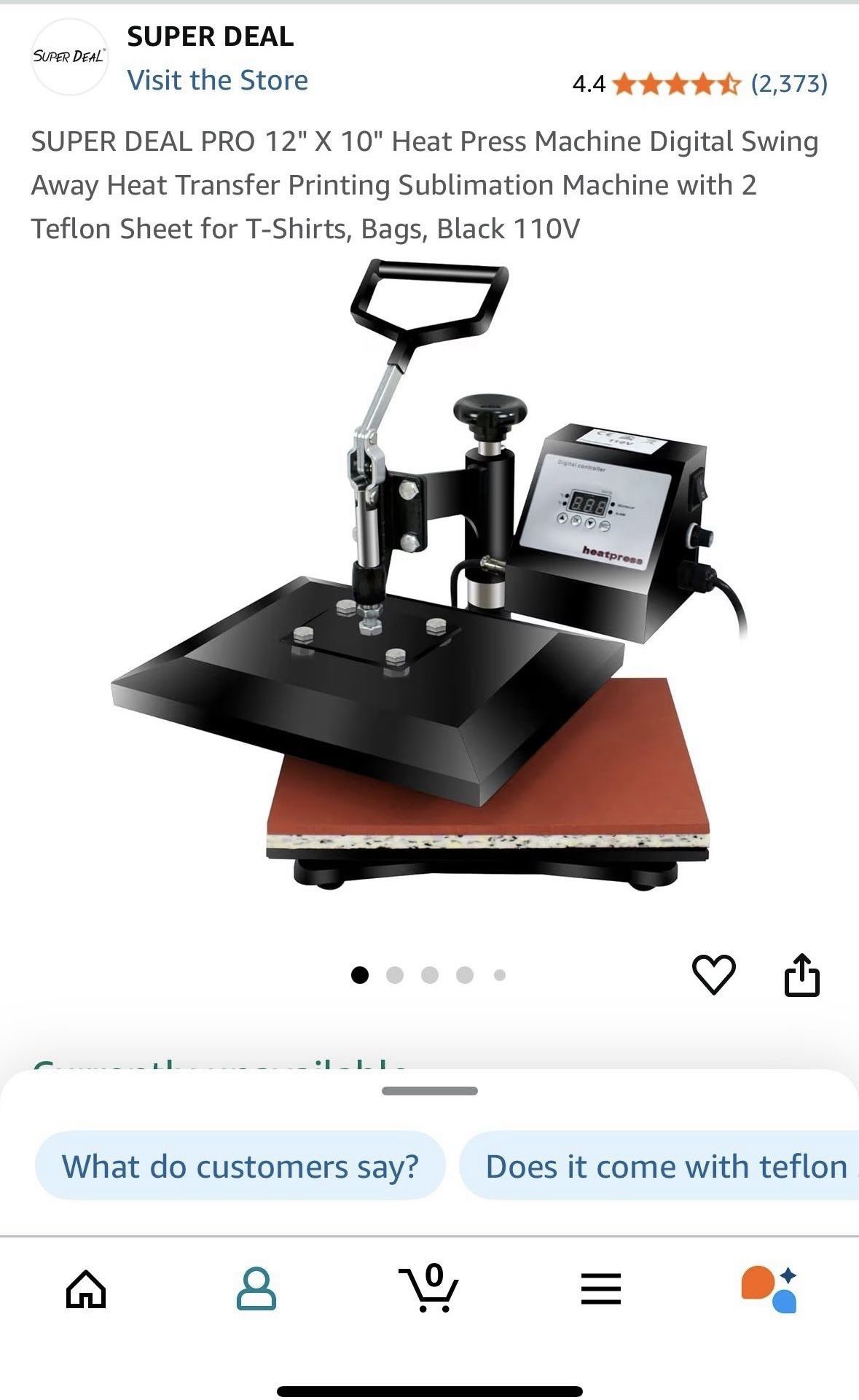Ask 'What do customers say?'
The image size is (859, 1400).
tap(240, 1166)
